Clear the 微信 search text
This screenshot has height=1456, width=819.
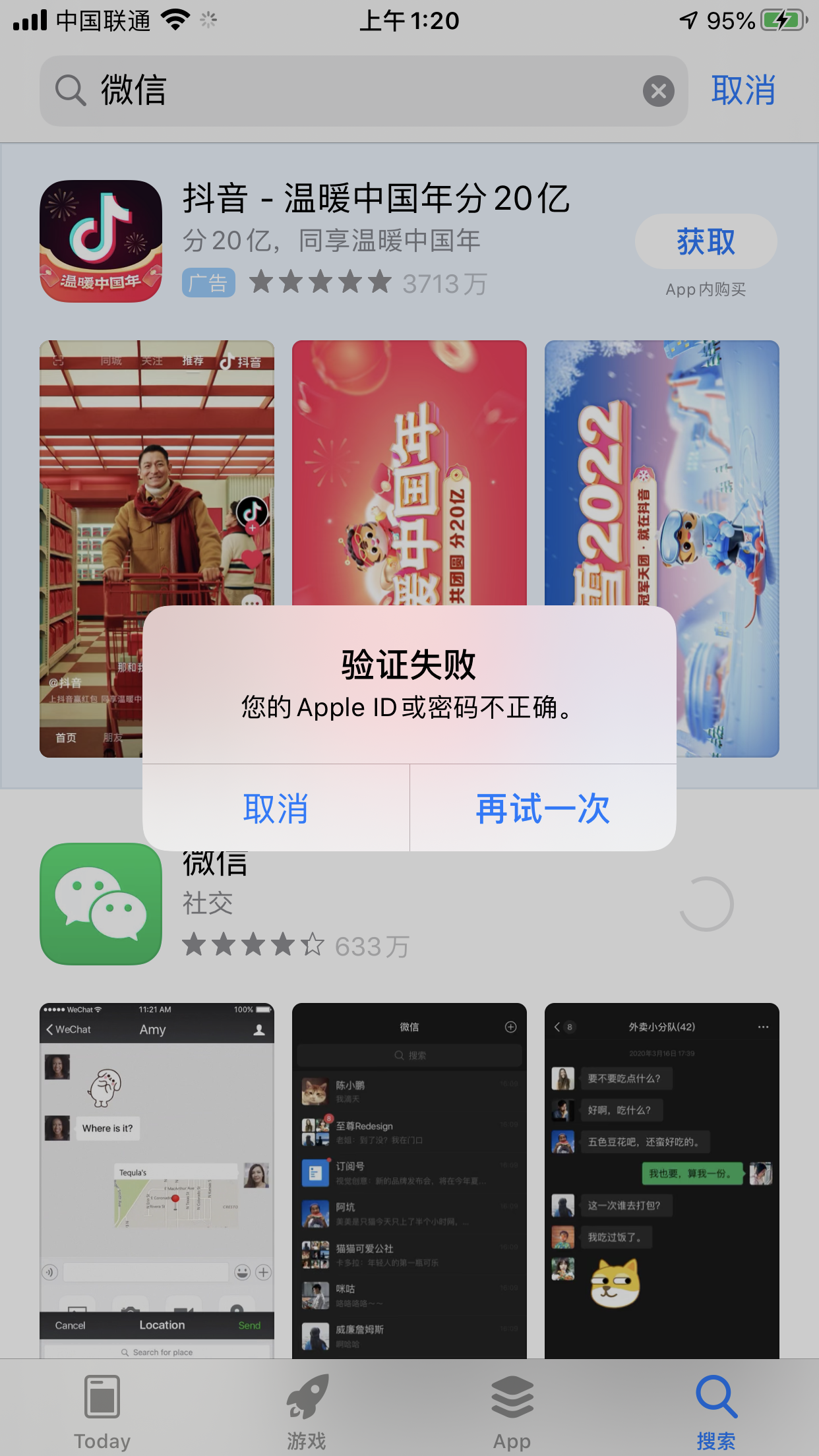pyautogui.click(x=658, y=91)
